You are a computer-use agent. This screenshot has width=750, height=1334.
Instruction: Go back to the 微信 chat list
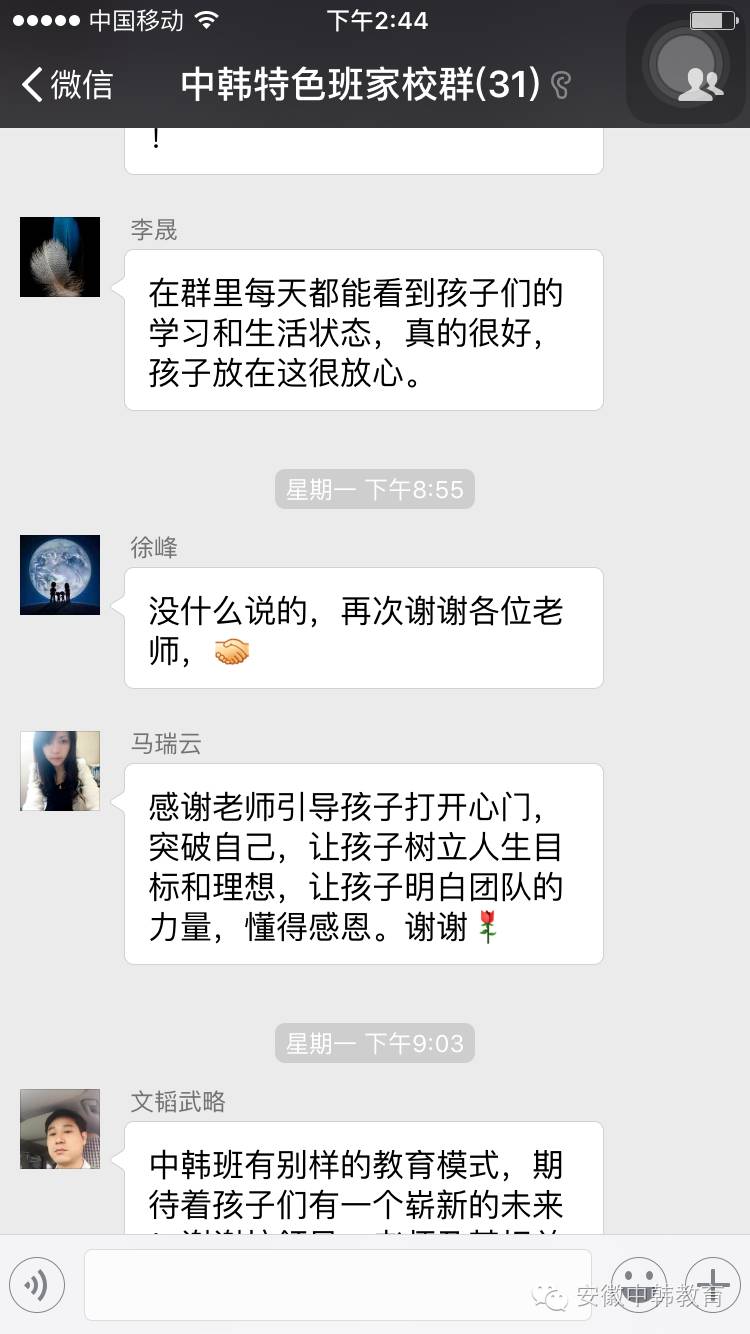[x=68, y=85]
